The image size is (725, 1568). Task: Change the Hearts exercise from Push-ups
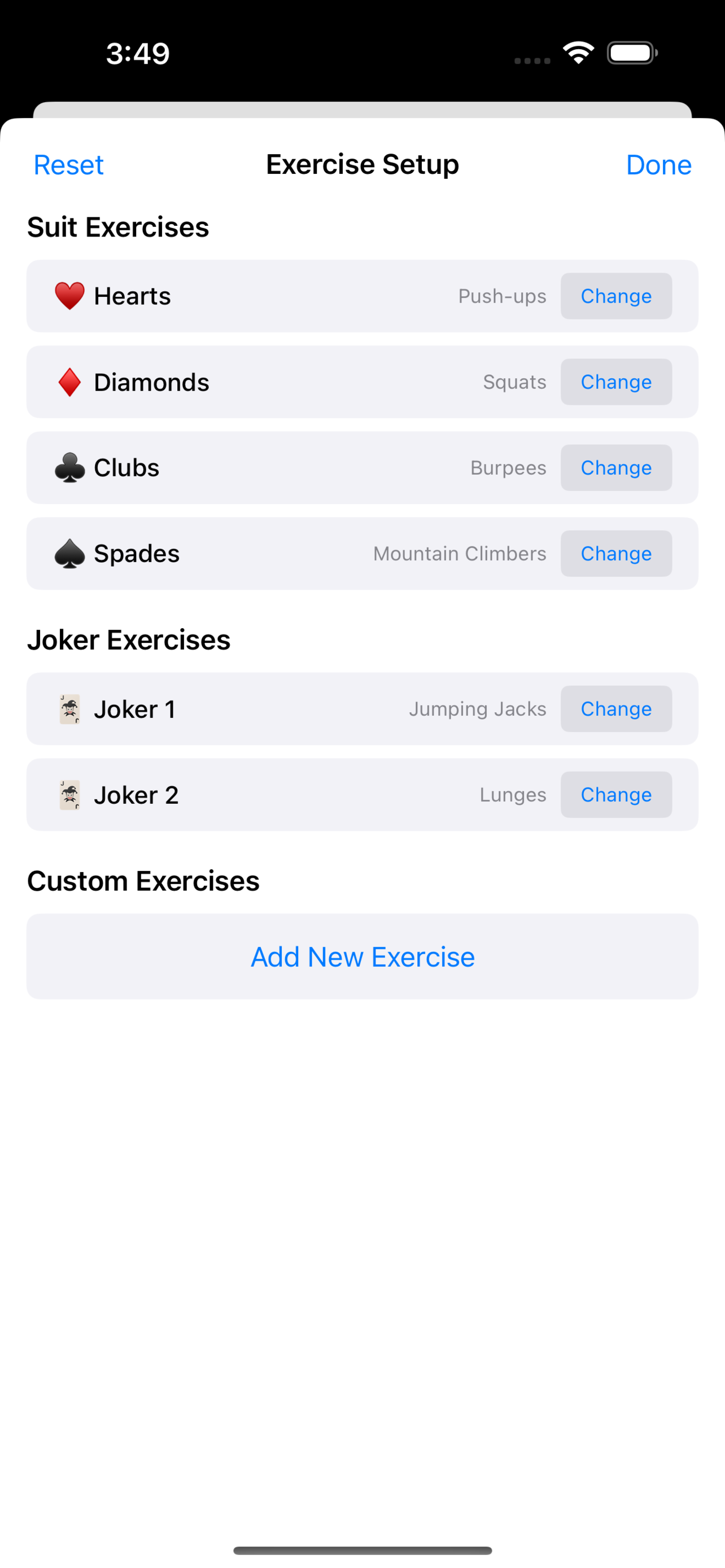[616, 296]
